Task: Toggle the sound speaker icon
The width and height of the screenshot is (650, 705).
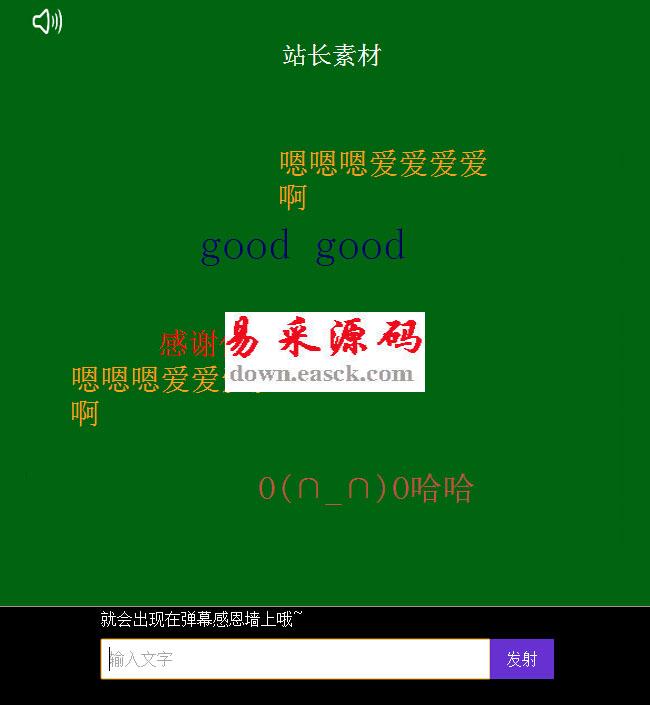Action: 47,21
